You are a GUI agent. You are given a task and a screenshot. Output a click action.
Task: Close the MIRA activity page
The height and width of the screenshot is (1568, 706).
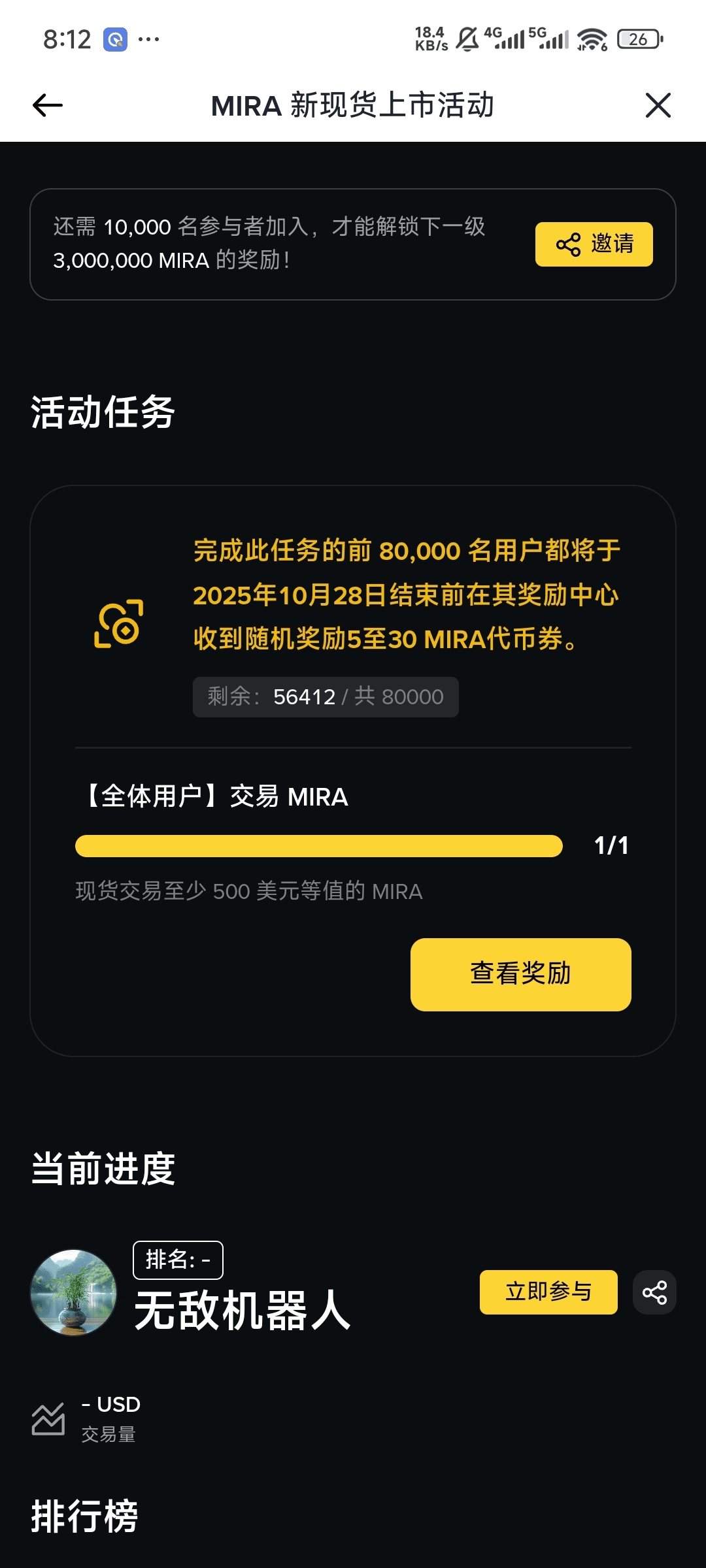tap(658, 105)
